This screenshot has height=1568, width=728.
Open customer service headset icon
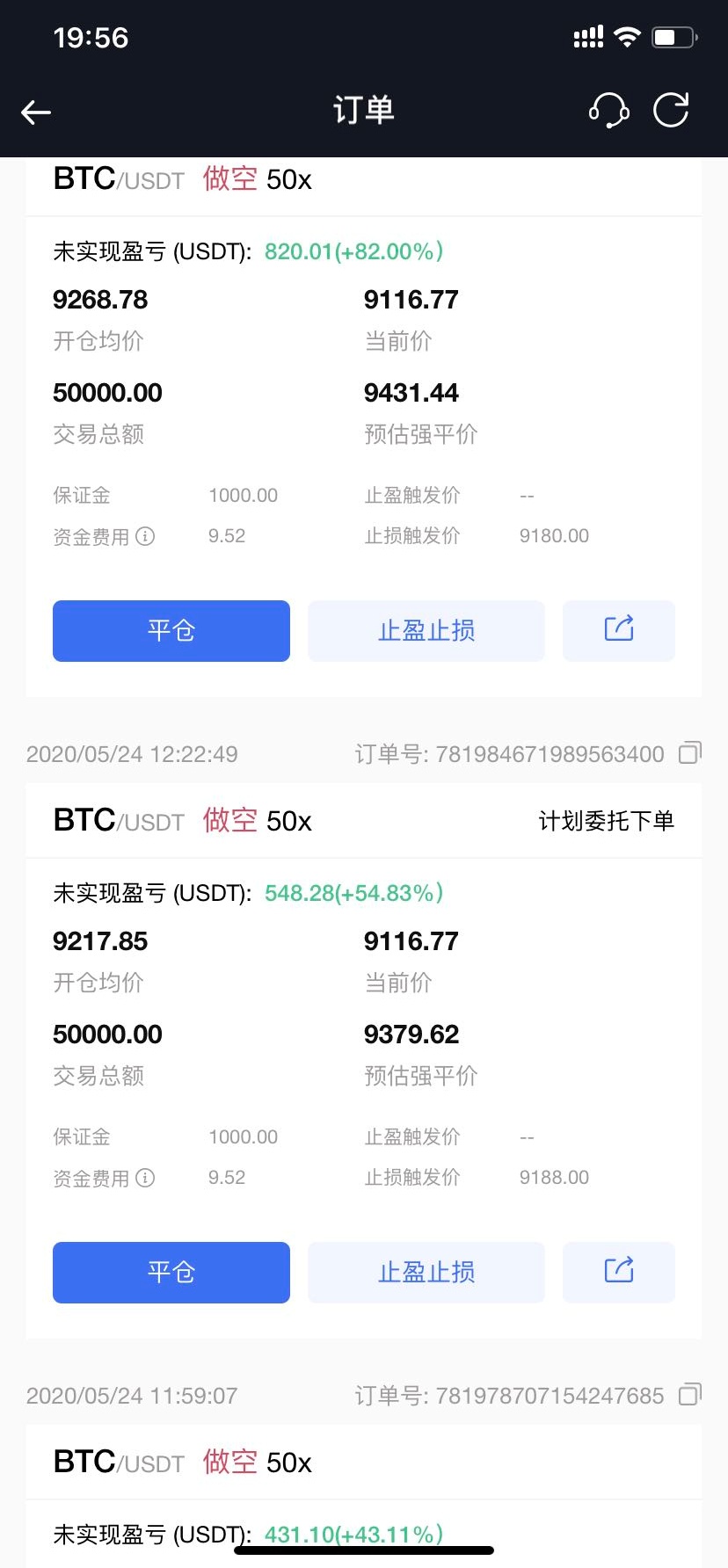tap(608, 111)
